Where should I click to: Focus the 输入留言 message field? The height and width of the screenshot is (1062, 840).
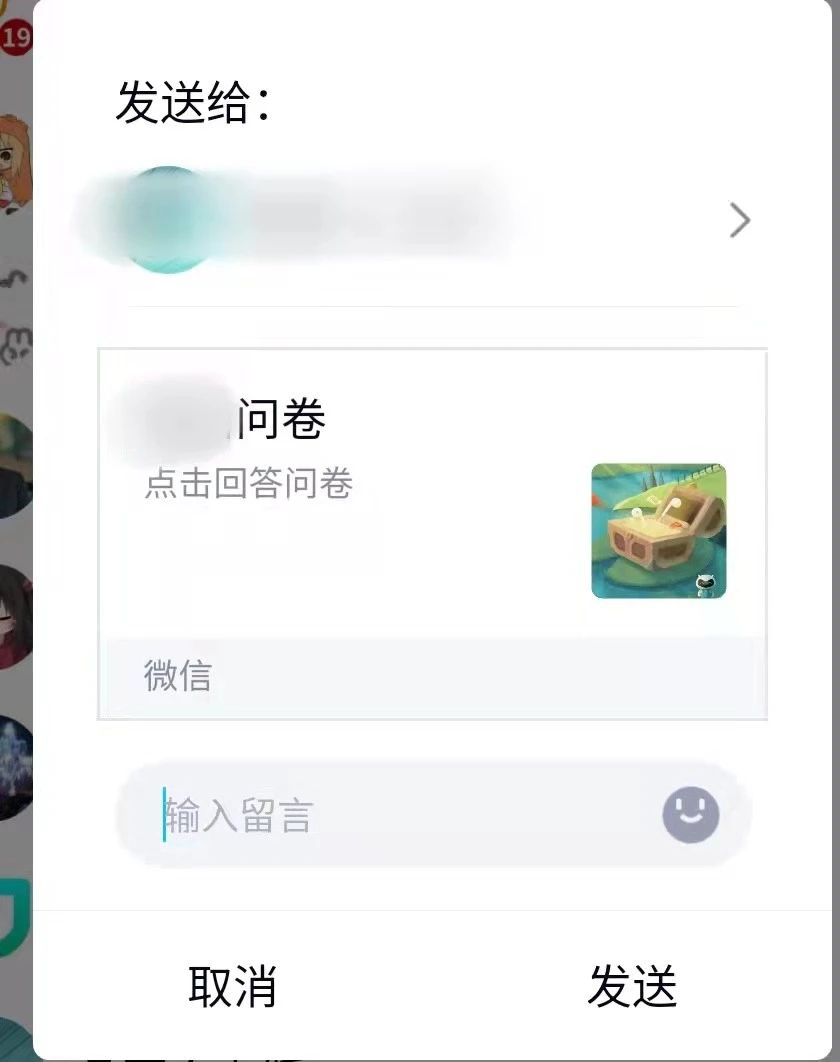[x=400, y=815]
